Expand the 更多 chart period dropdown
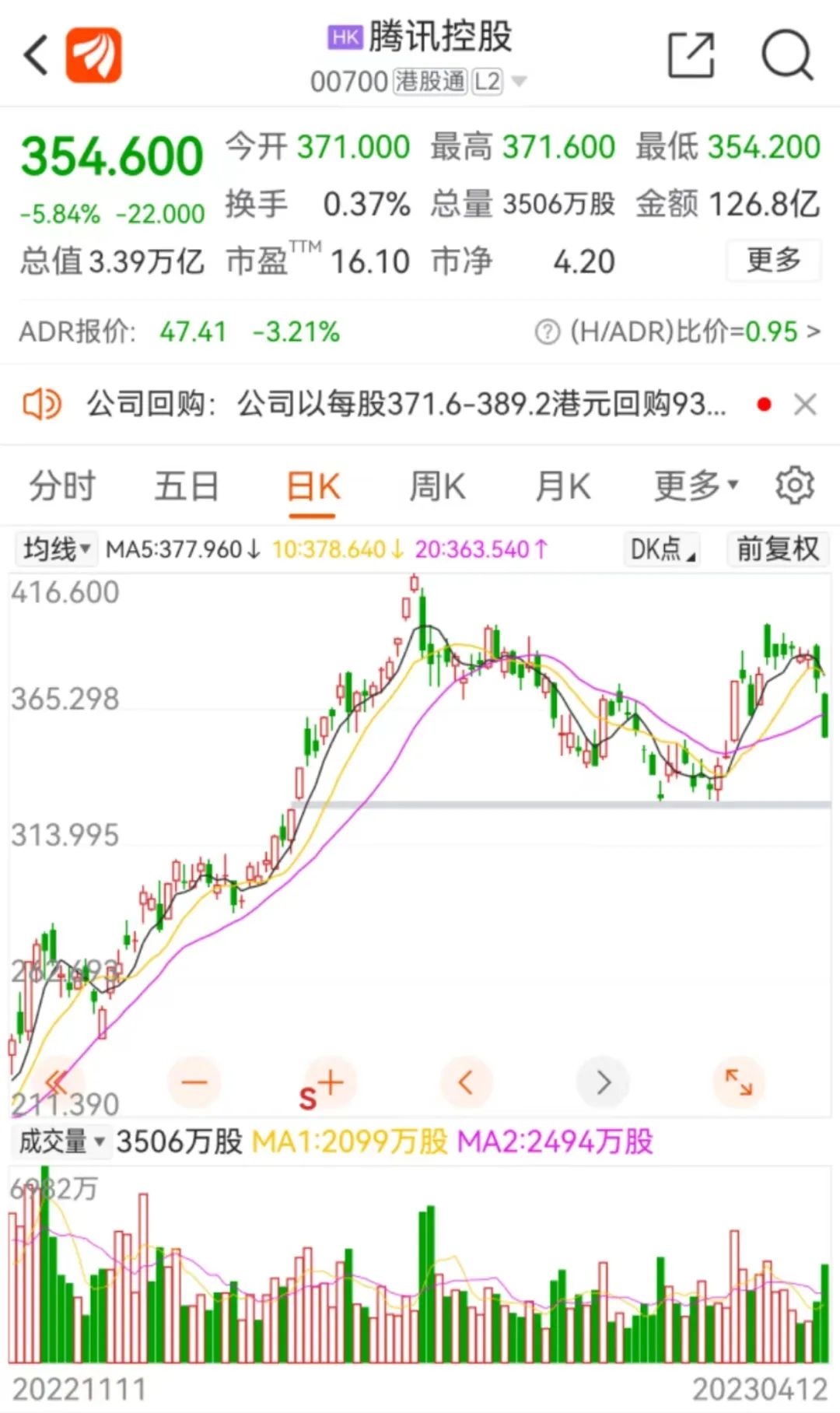840x1413 pixels. point(695,486)
